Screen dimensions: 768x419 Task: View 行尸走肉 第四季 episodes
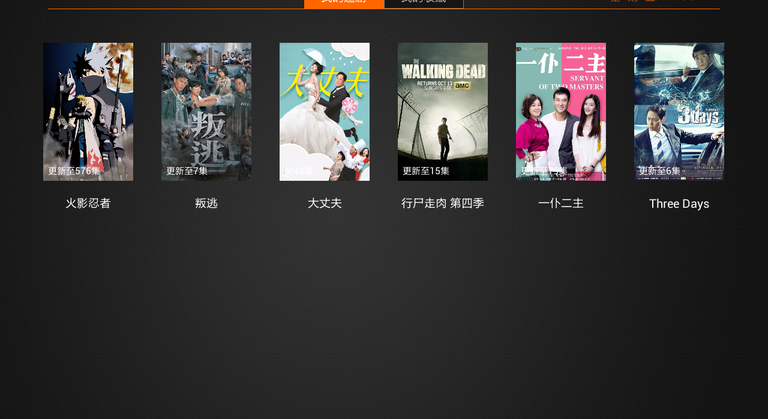(442, 112)
